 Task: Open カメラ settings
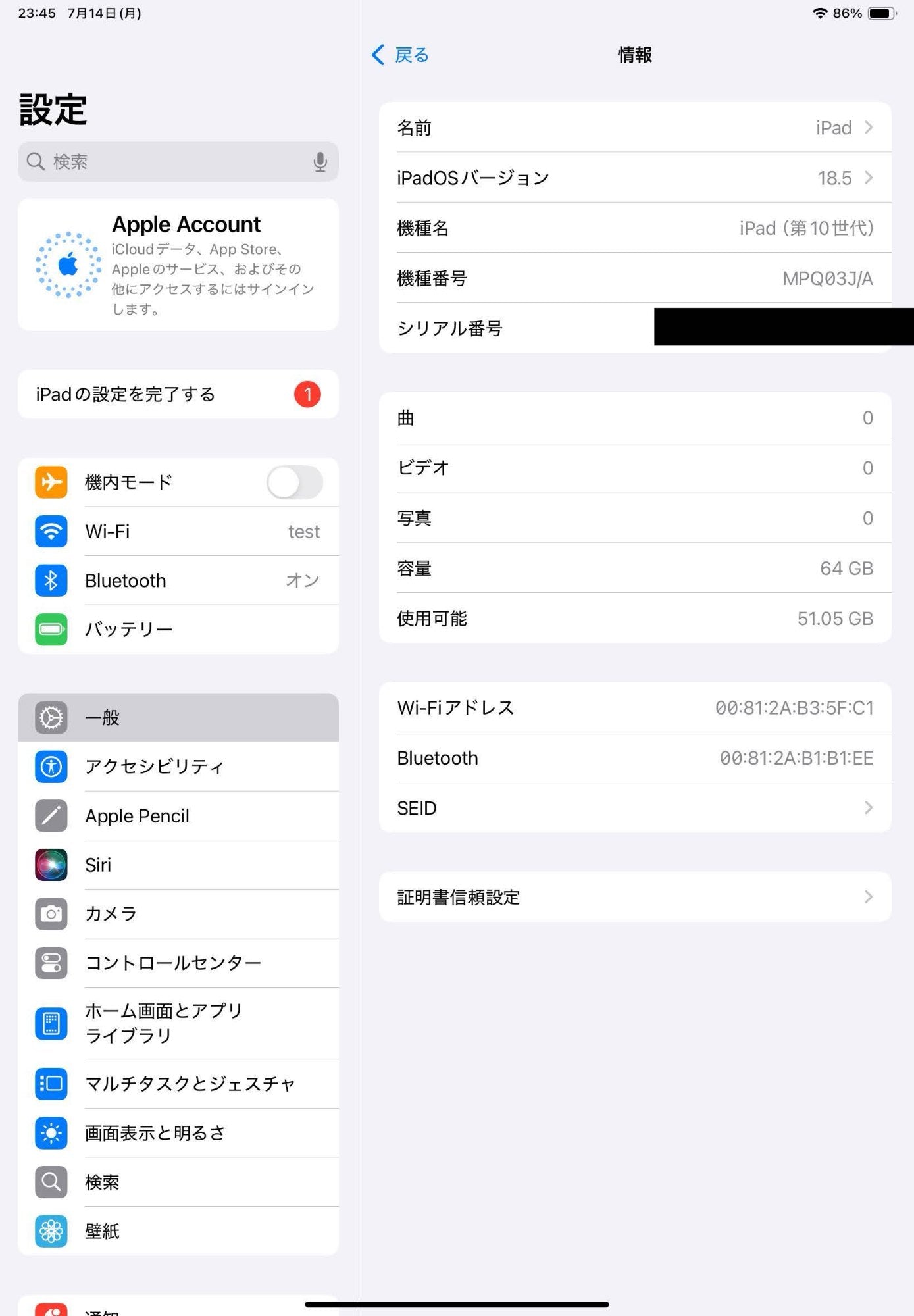point(178,914)
